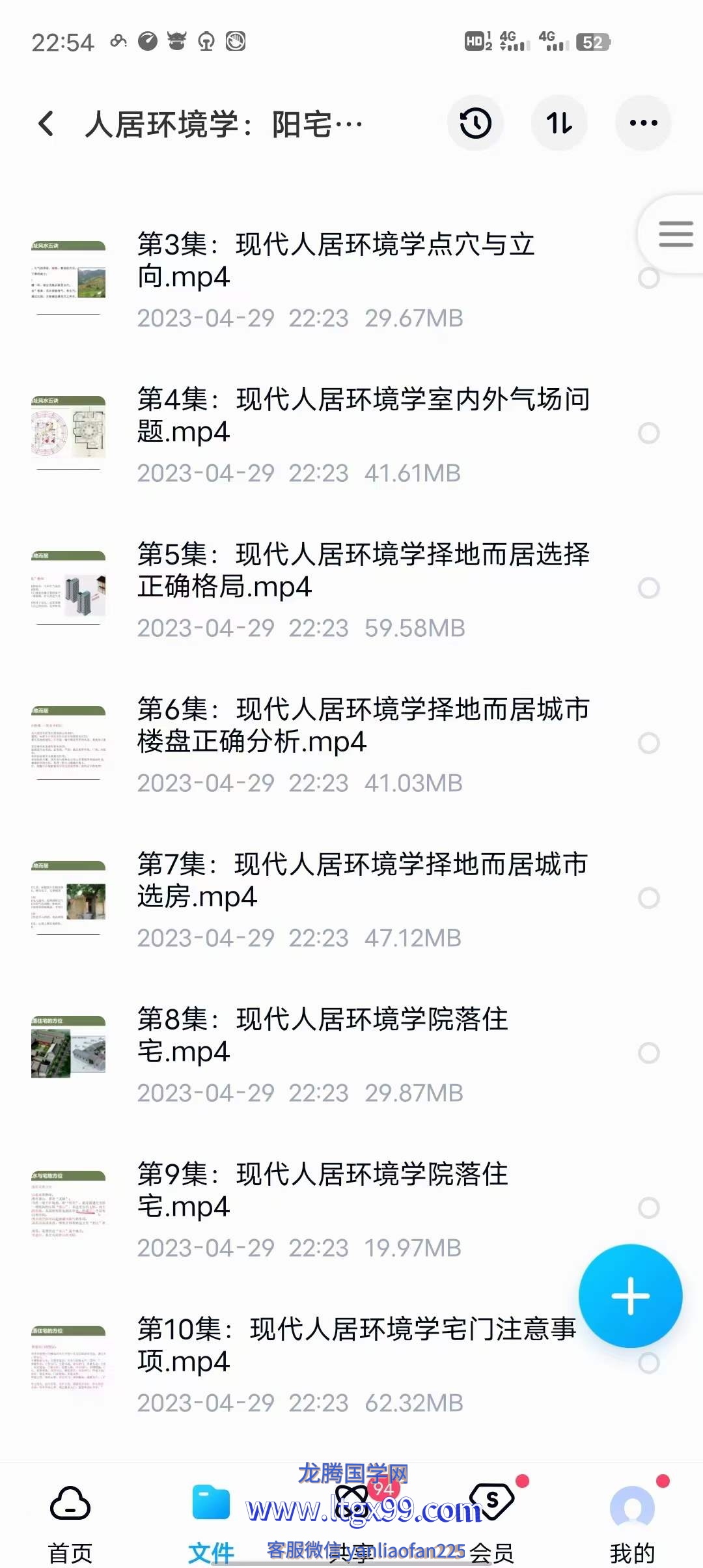Select the 第8集 file circle

coord(649,1053)
